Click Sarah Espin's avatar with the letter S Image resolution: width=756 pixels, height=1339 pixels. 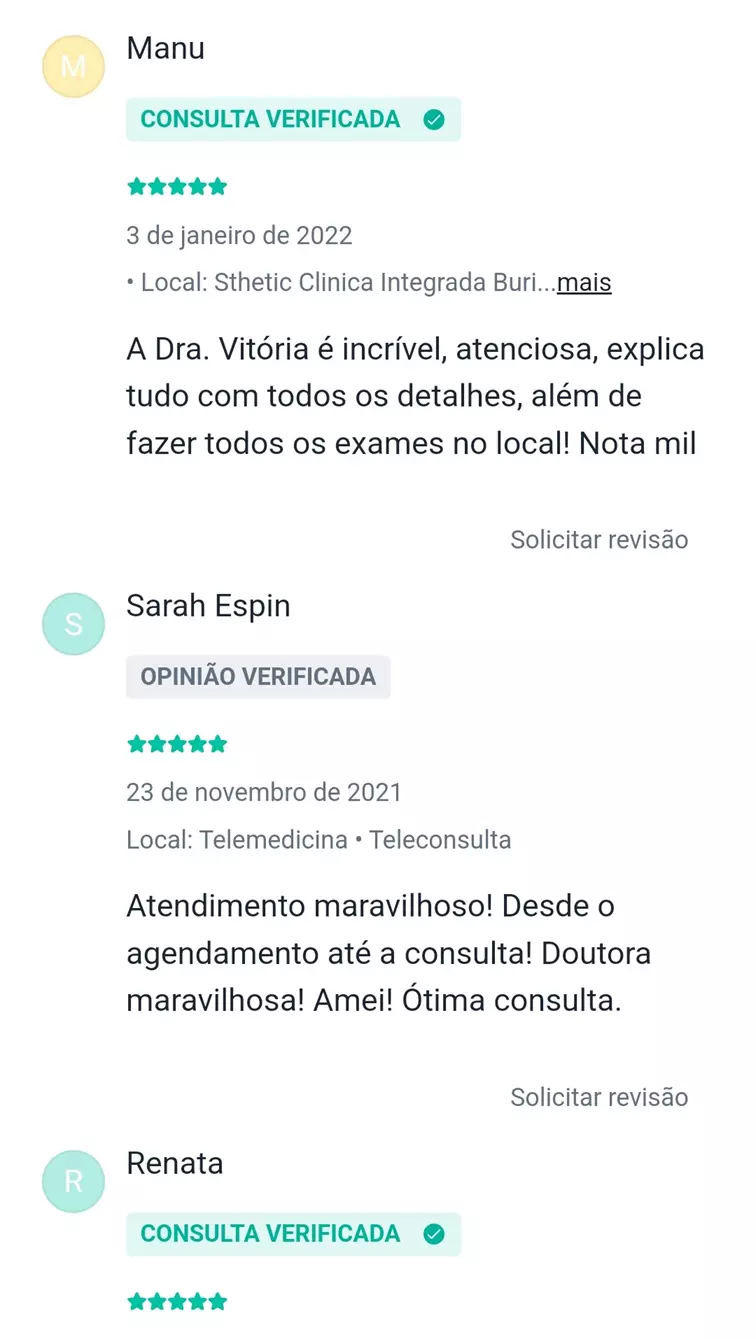coord(72,623)
